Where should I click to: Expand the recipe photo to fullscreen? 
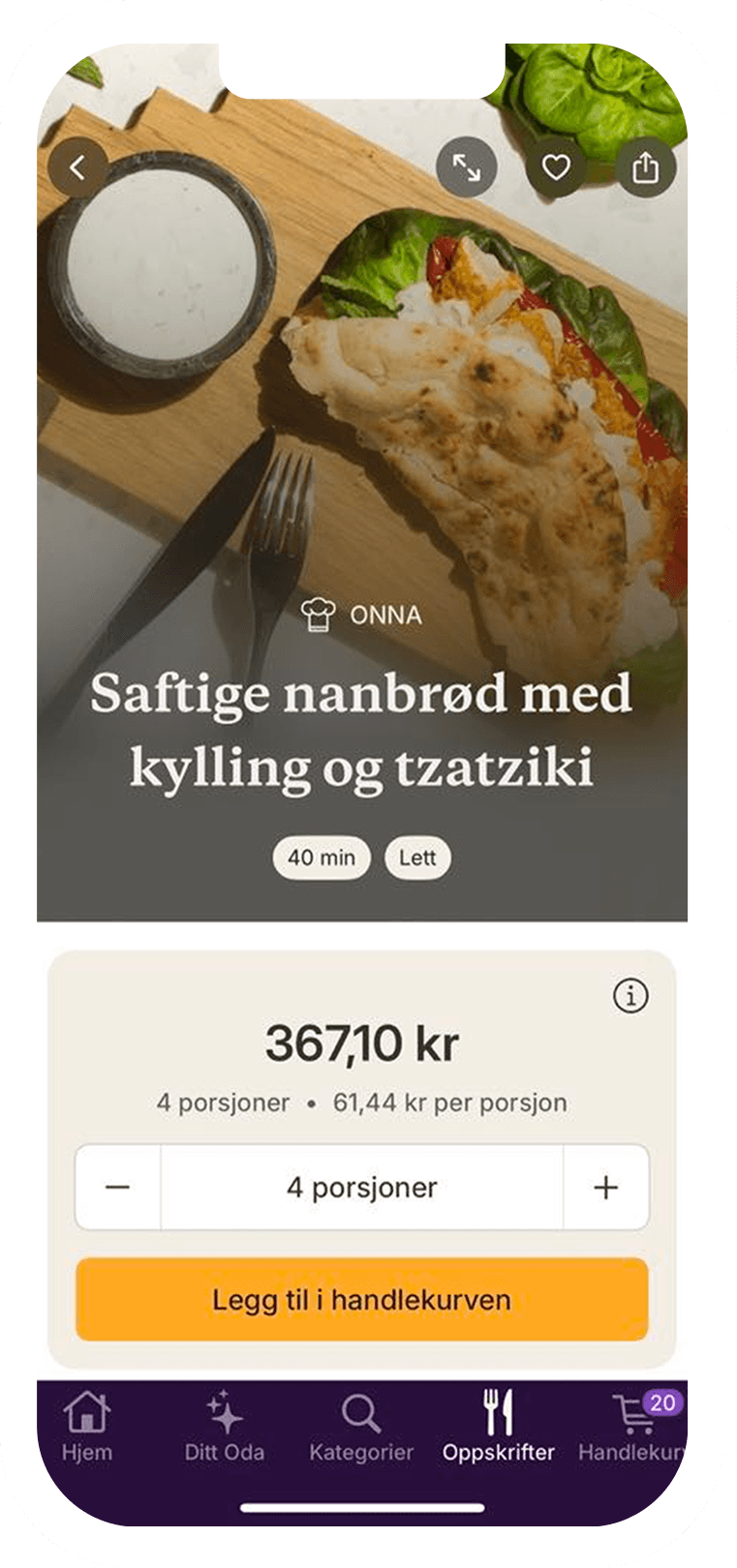point(467,167)
